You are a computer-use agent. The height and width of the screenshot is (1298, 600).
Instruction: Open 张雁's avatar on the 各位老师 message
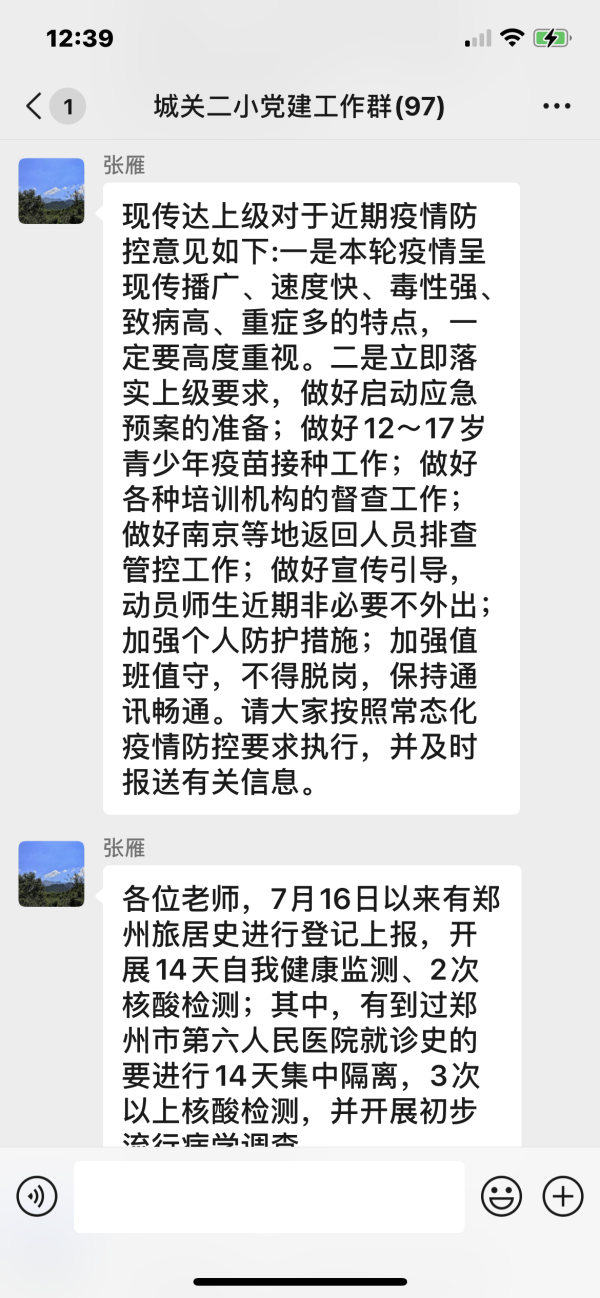(x=51, y=874)
